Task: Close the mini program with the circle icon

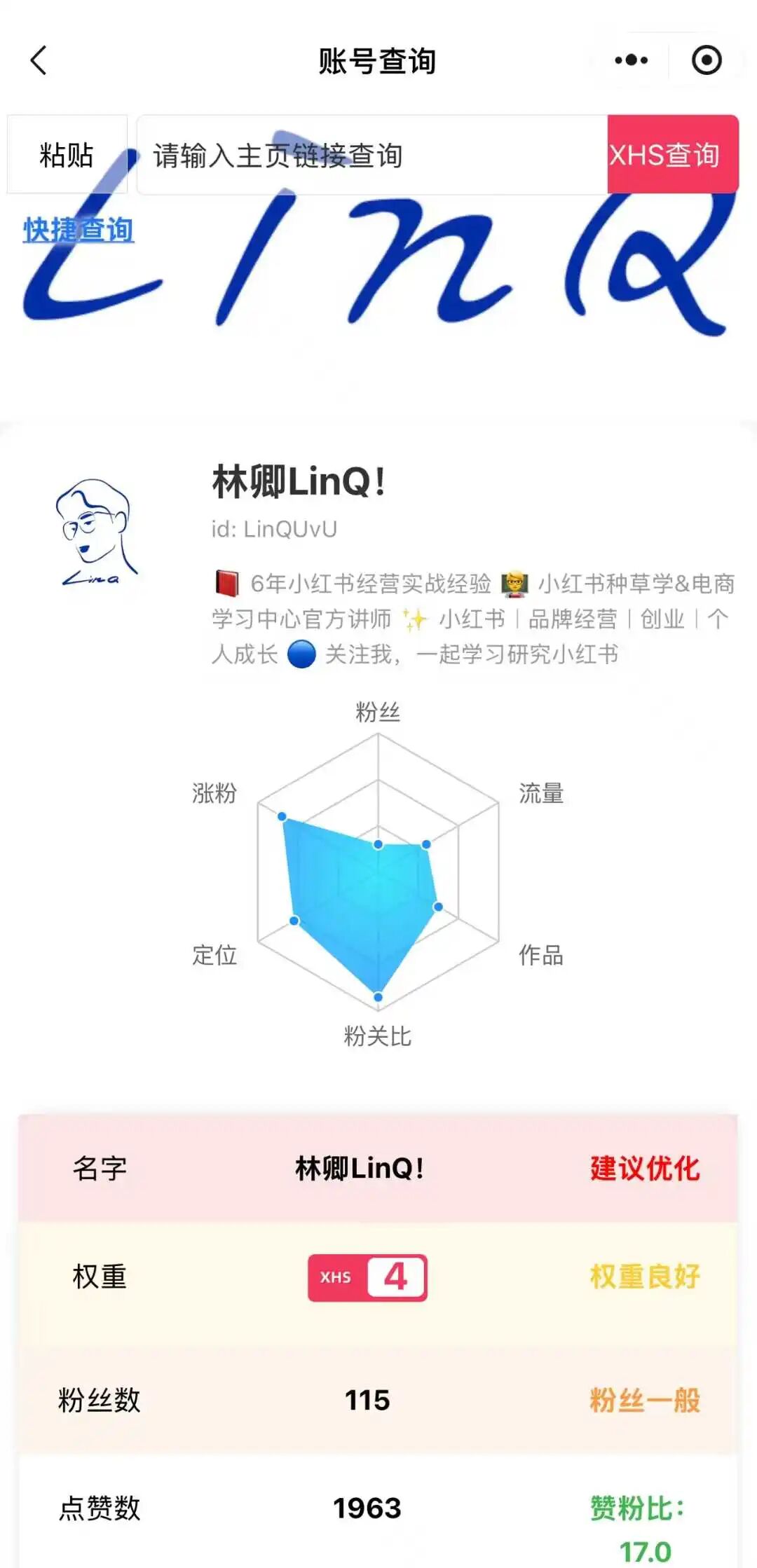Action: point(706,60)
